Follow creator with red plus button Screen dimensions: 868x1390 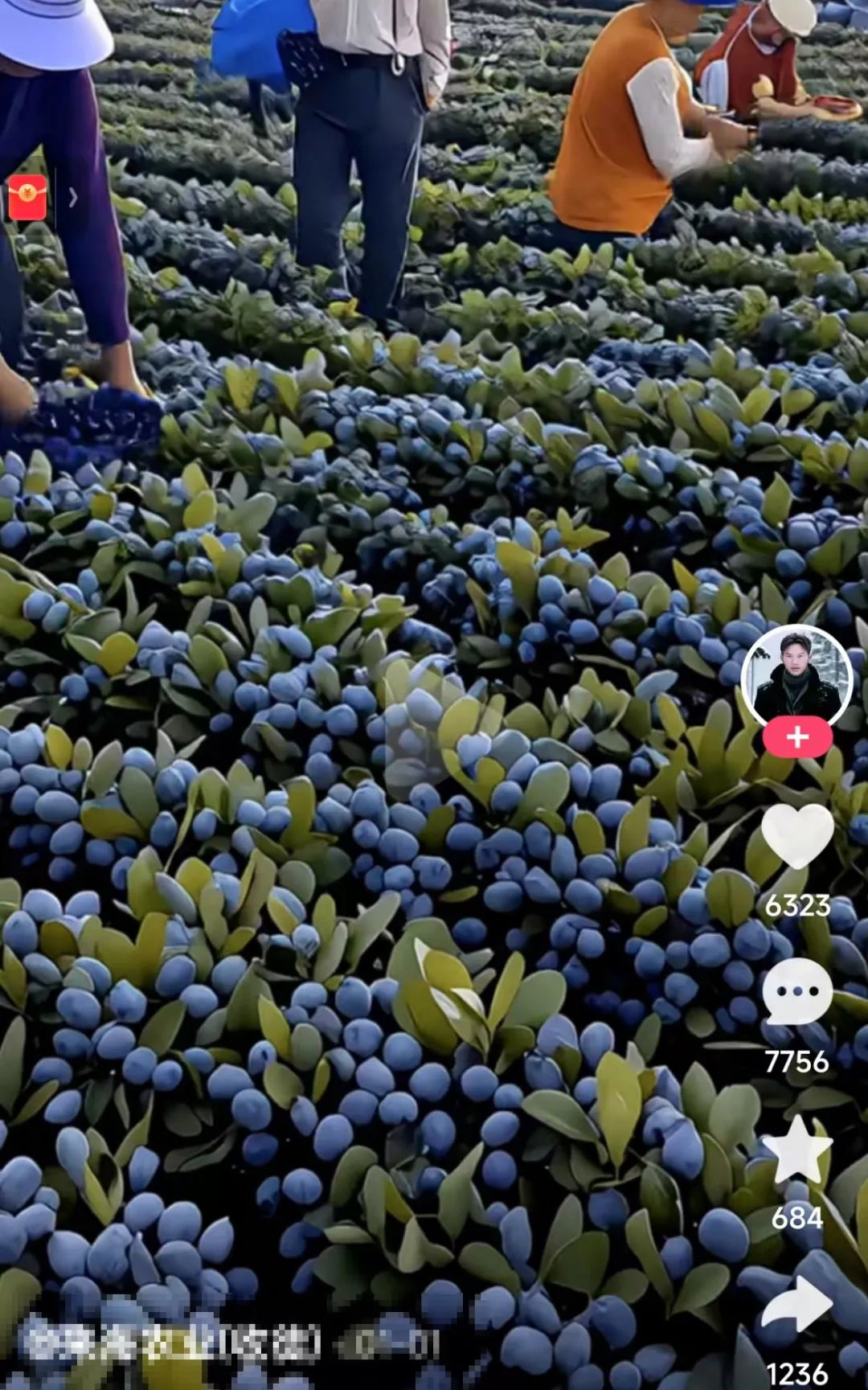click(797, 737)
